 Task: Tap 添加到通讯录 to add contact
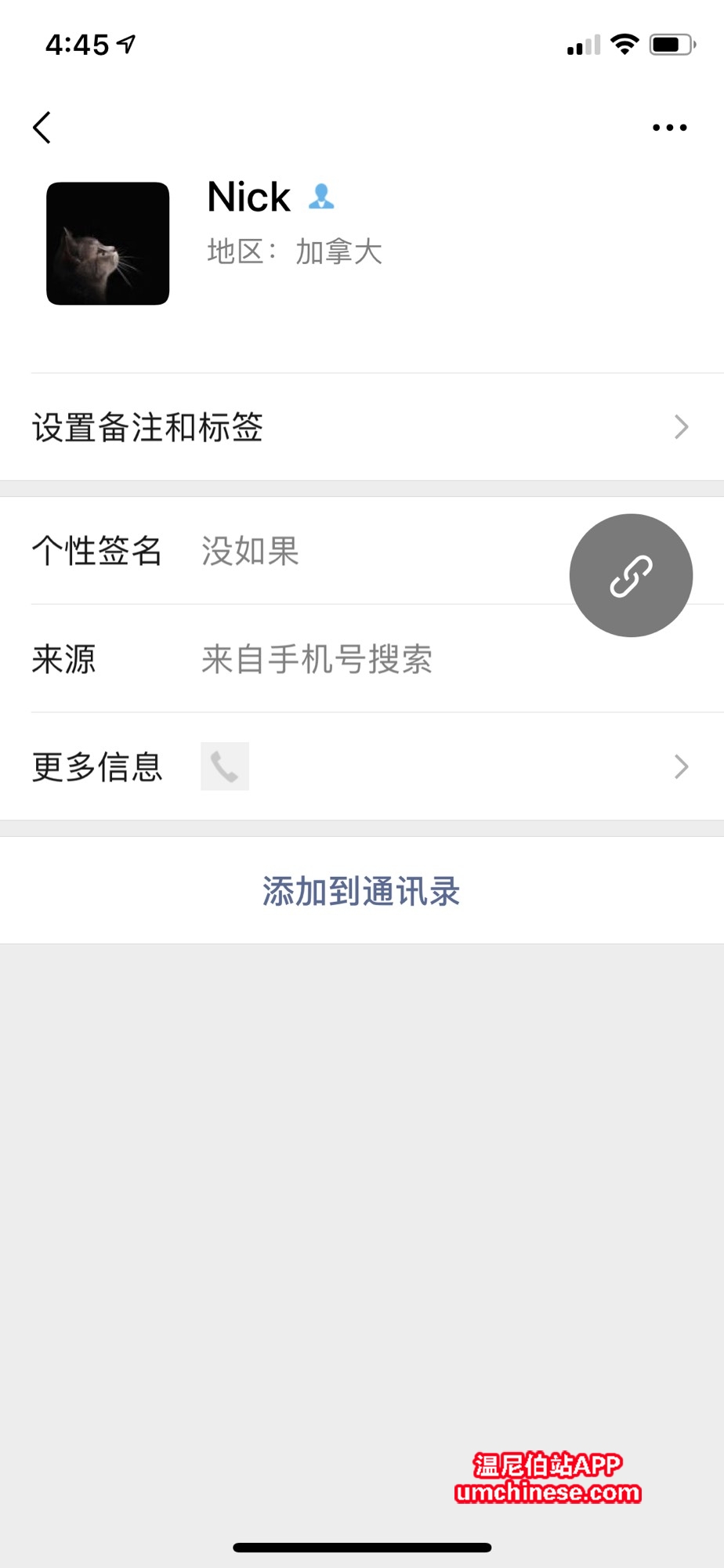pos(361,891)
